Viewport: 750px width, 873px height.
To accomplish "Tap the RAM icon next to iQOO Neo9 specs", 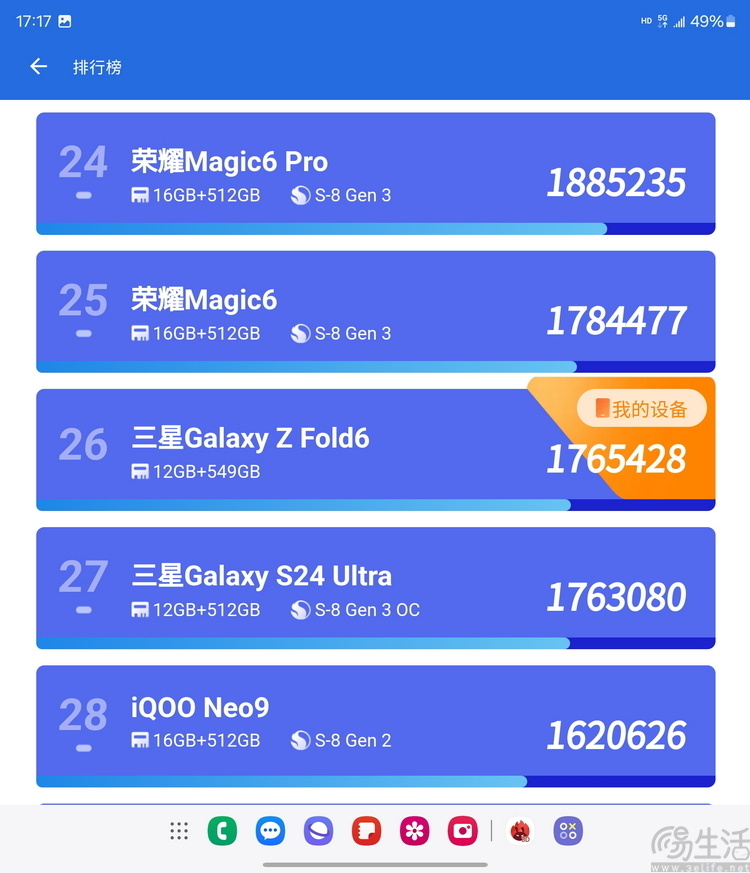I will tap(140, 740).
